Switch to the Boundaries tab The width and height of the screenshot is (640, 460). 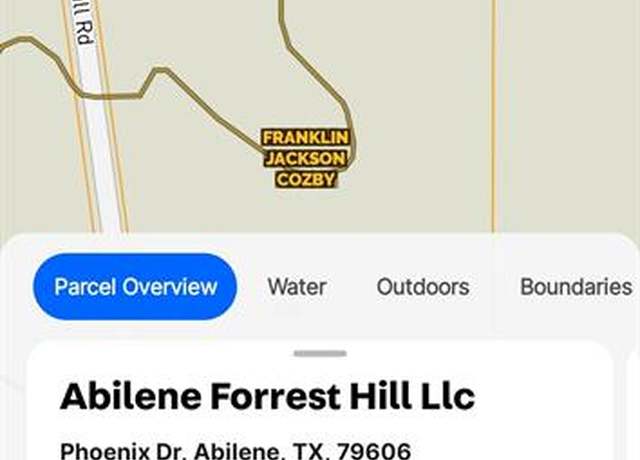pos(575,287)
